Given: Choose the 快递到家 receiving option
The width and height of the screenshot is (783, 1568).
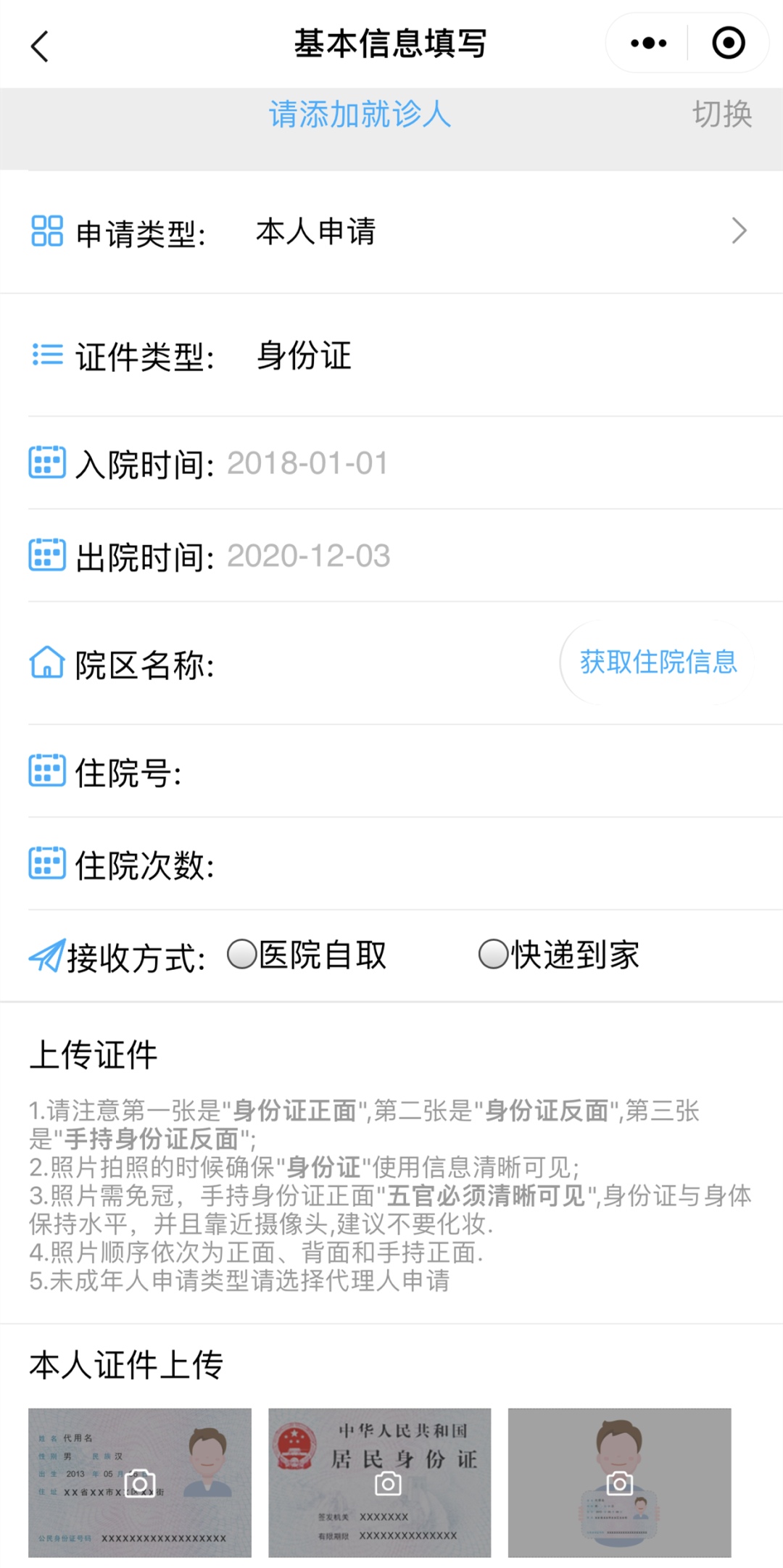Looking at the screenshot, I should (494, 955).
